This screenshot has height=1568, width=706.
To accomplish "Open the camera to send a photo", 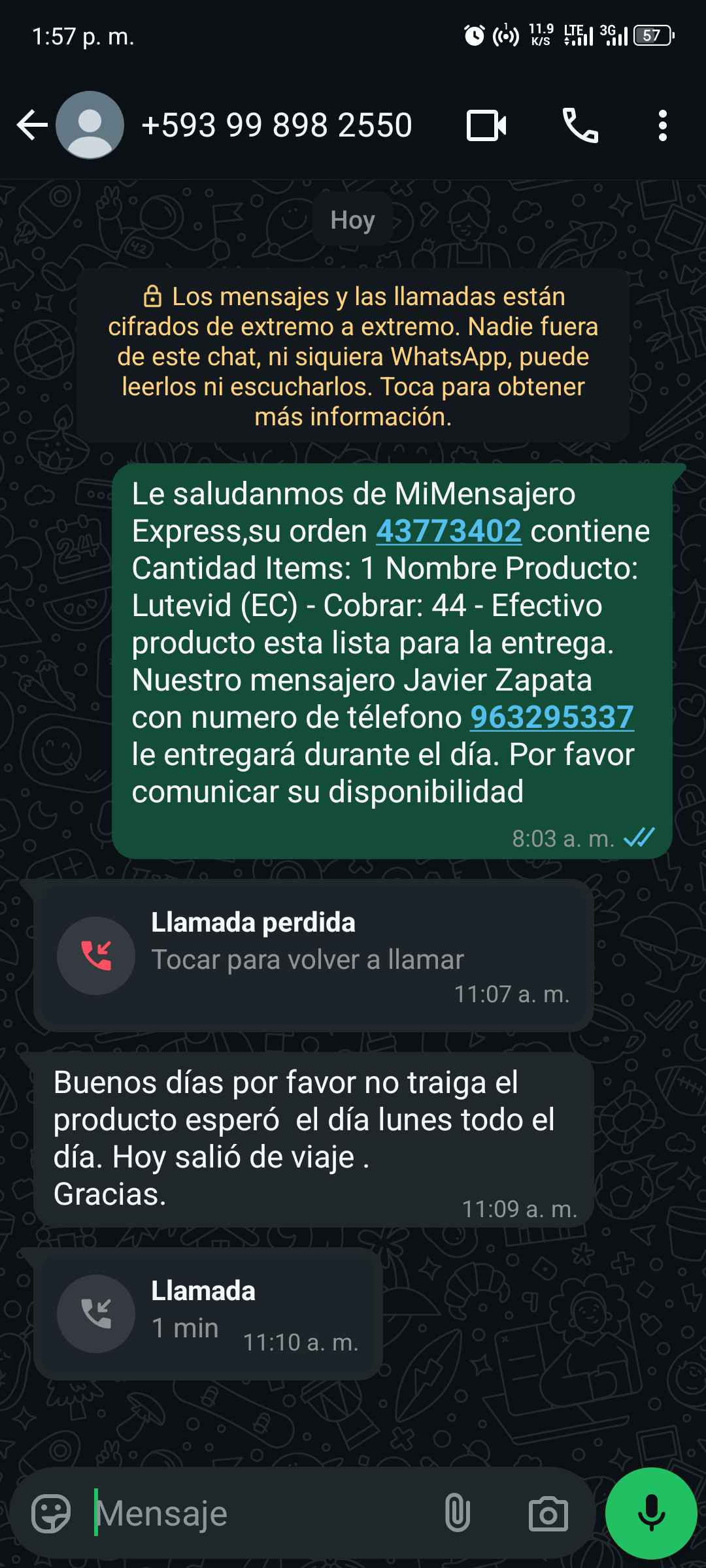I will (x=548, y=1513).
